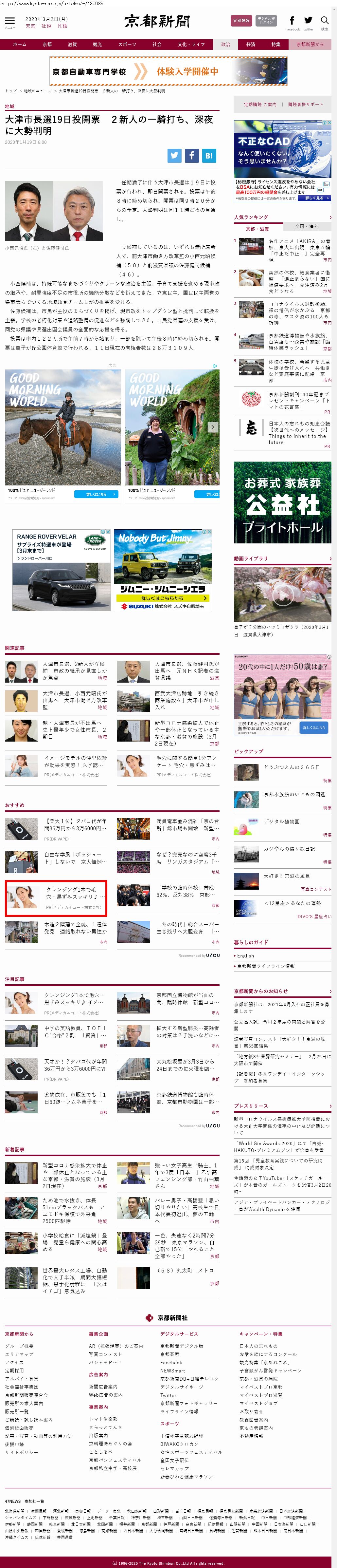The image size is (337, 1568).
Task: Open the 地域のニュース breadcrumb link
Action: pos(37,91)
